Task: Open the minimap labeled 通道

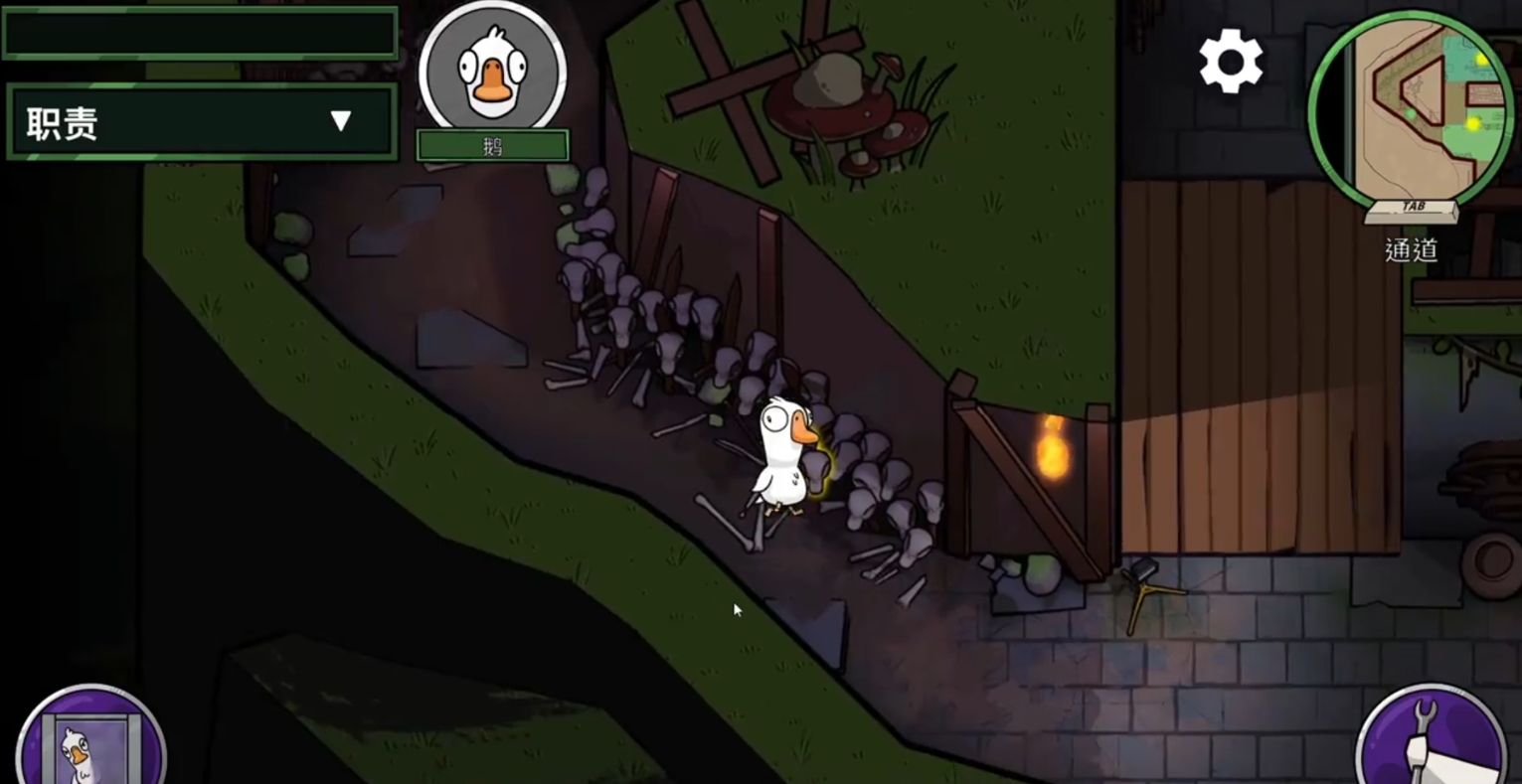Action: 1410,109
